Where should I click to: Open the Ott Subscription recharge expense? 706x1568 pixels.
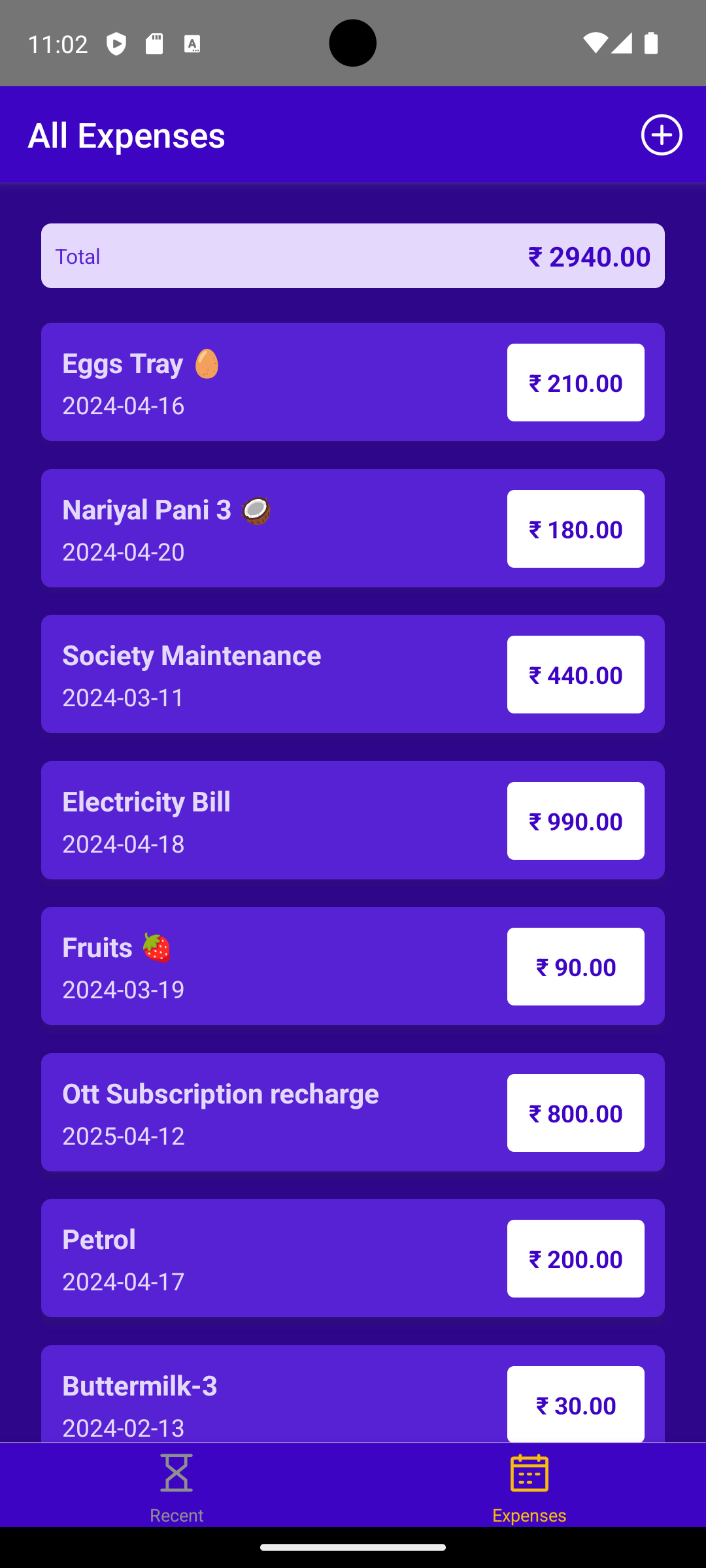coord(353,1112)
